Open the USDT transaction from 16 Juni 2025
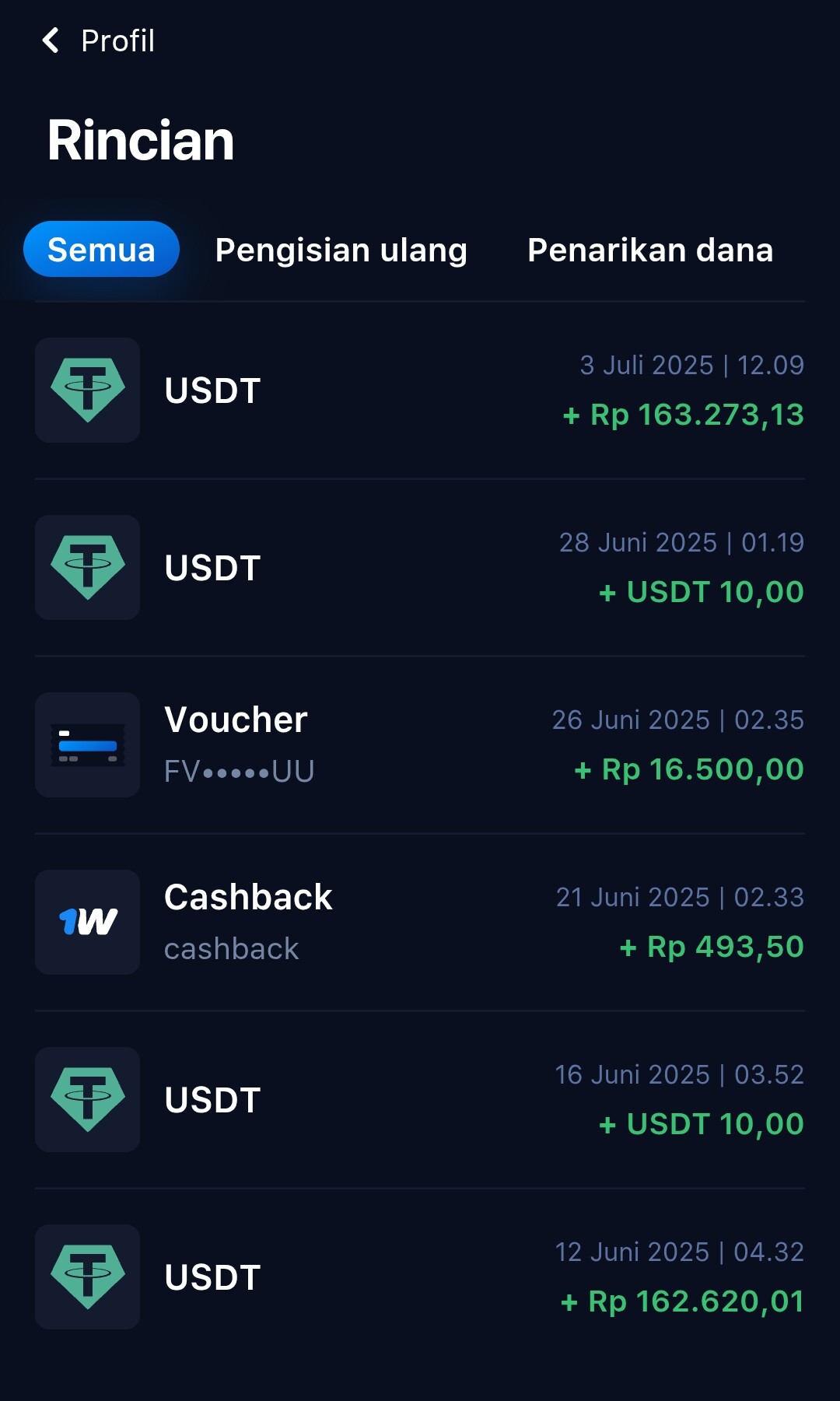This screenshot has height=1401, width=840. (420, 1100)
